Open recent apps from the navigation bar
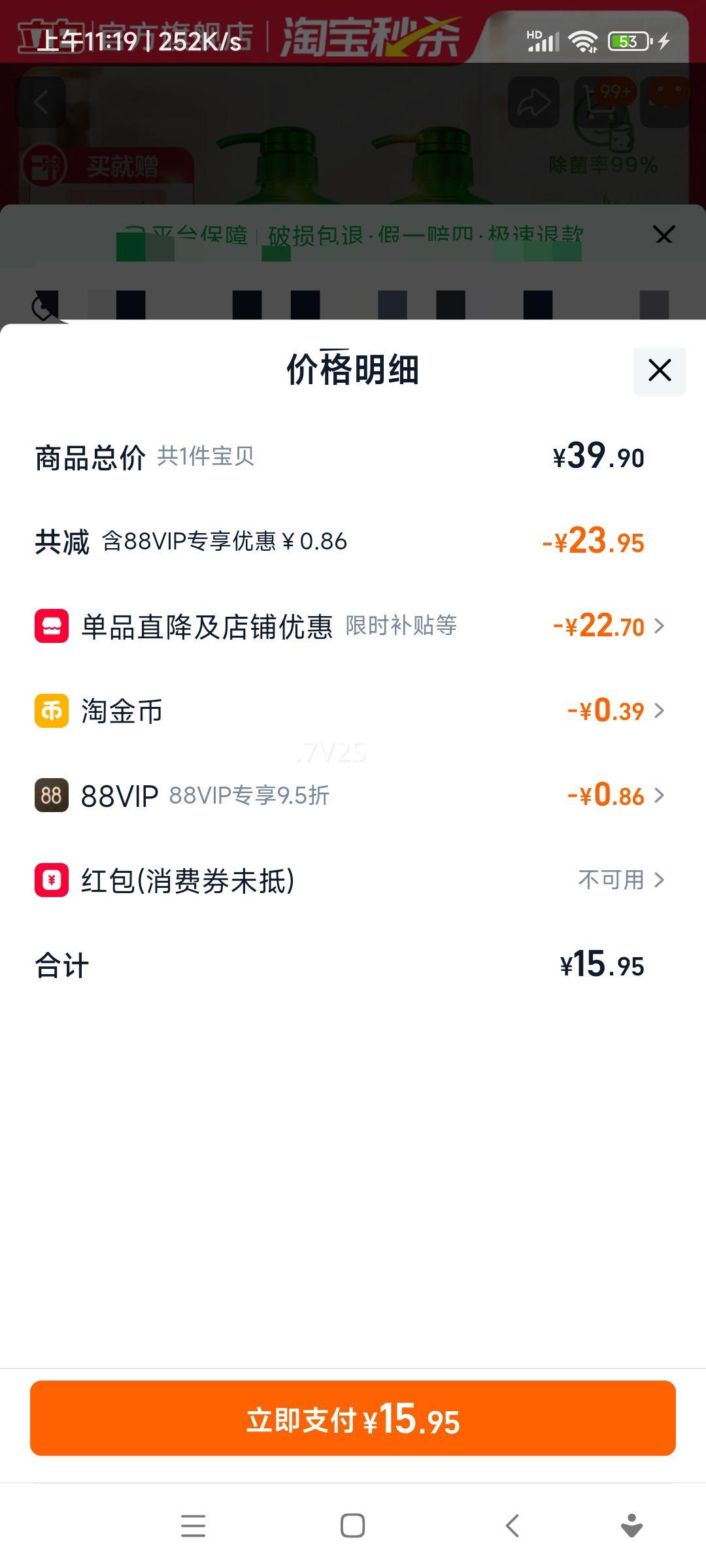The height and width of the screenshot is (1568, 706). 193,1526
